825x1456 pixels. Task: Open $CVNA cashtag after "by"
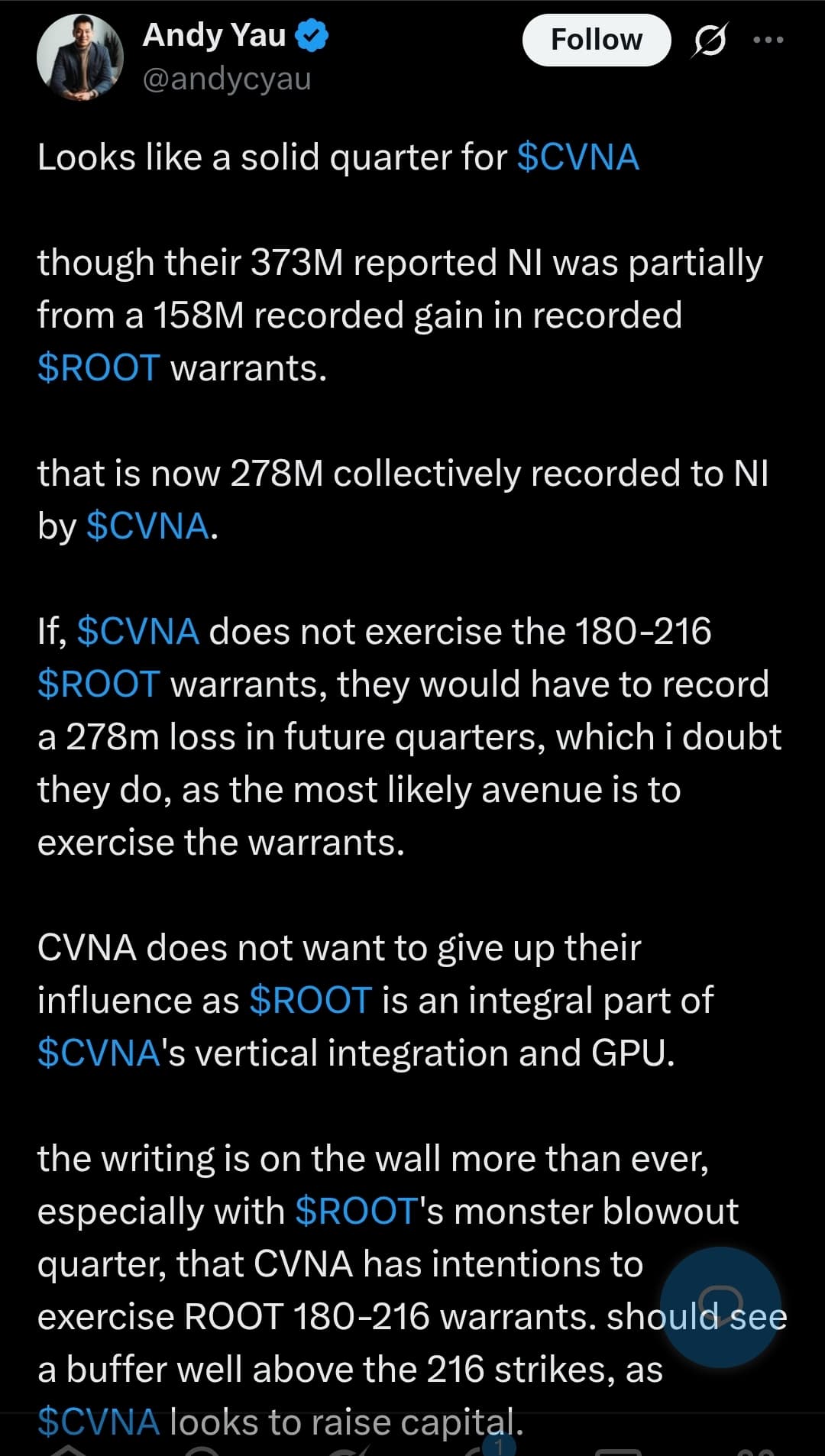point(147,526)
